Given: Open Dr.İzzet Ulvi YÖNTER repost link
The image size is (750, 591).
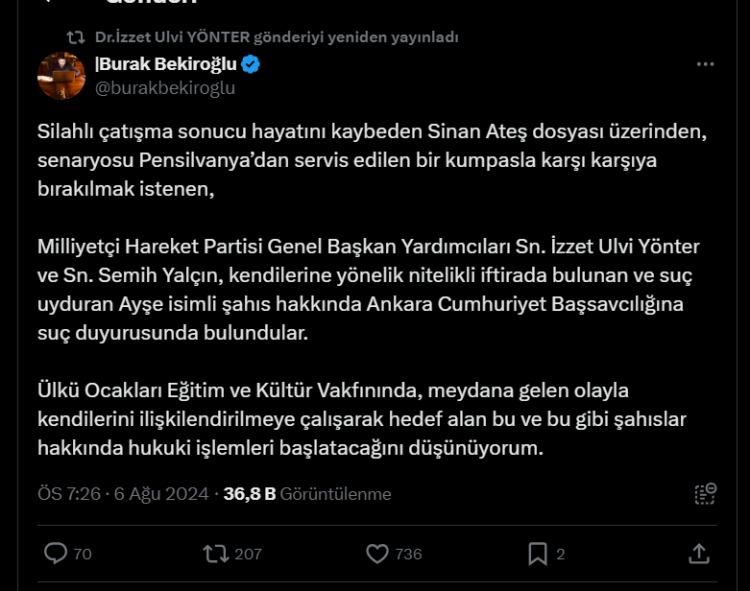Looking at the screenshot, I should point(276,37).
